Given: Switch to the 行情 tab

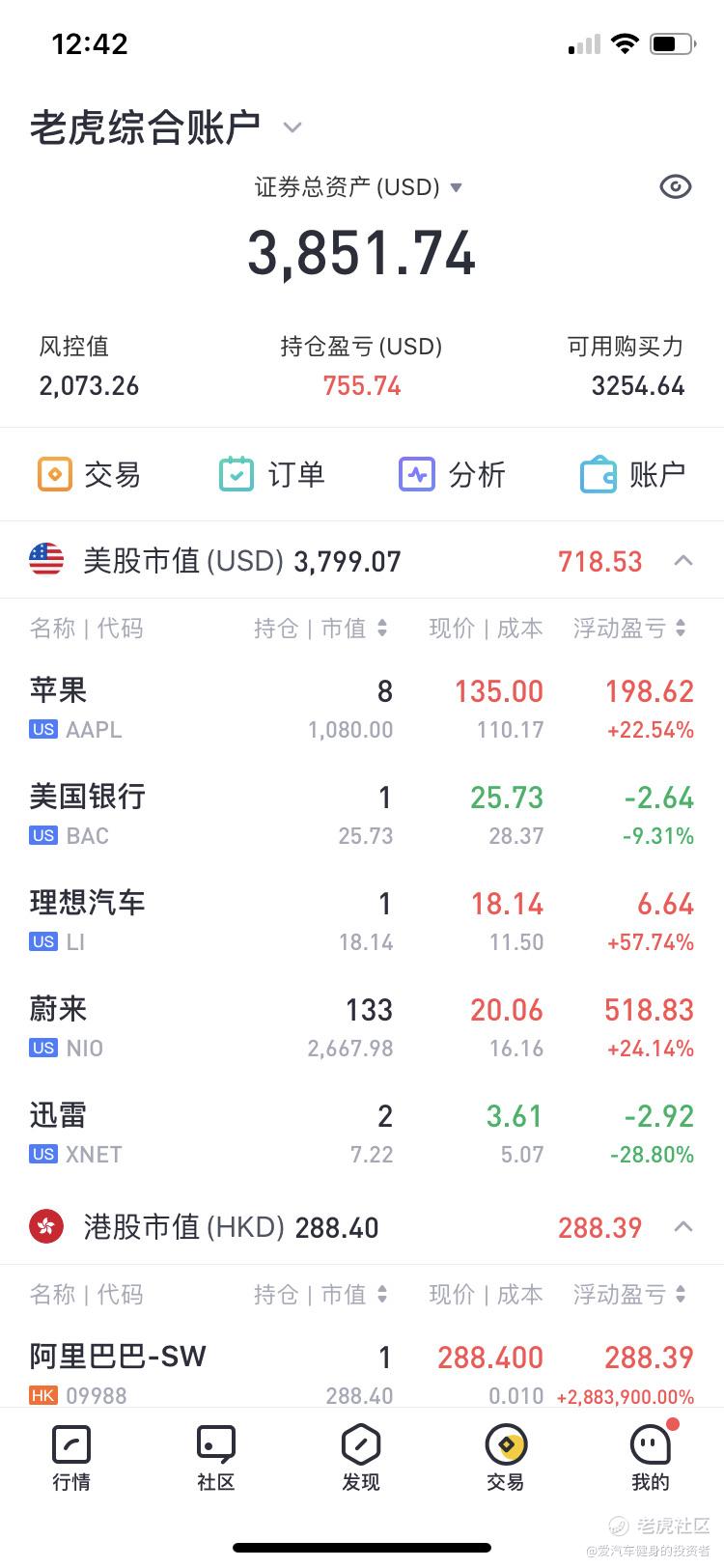Looking at the screenshot, I should [x=71, y=1458].
